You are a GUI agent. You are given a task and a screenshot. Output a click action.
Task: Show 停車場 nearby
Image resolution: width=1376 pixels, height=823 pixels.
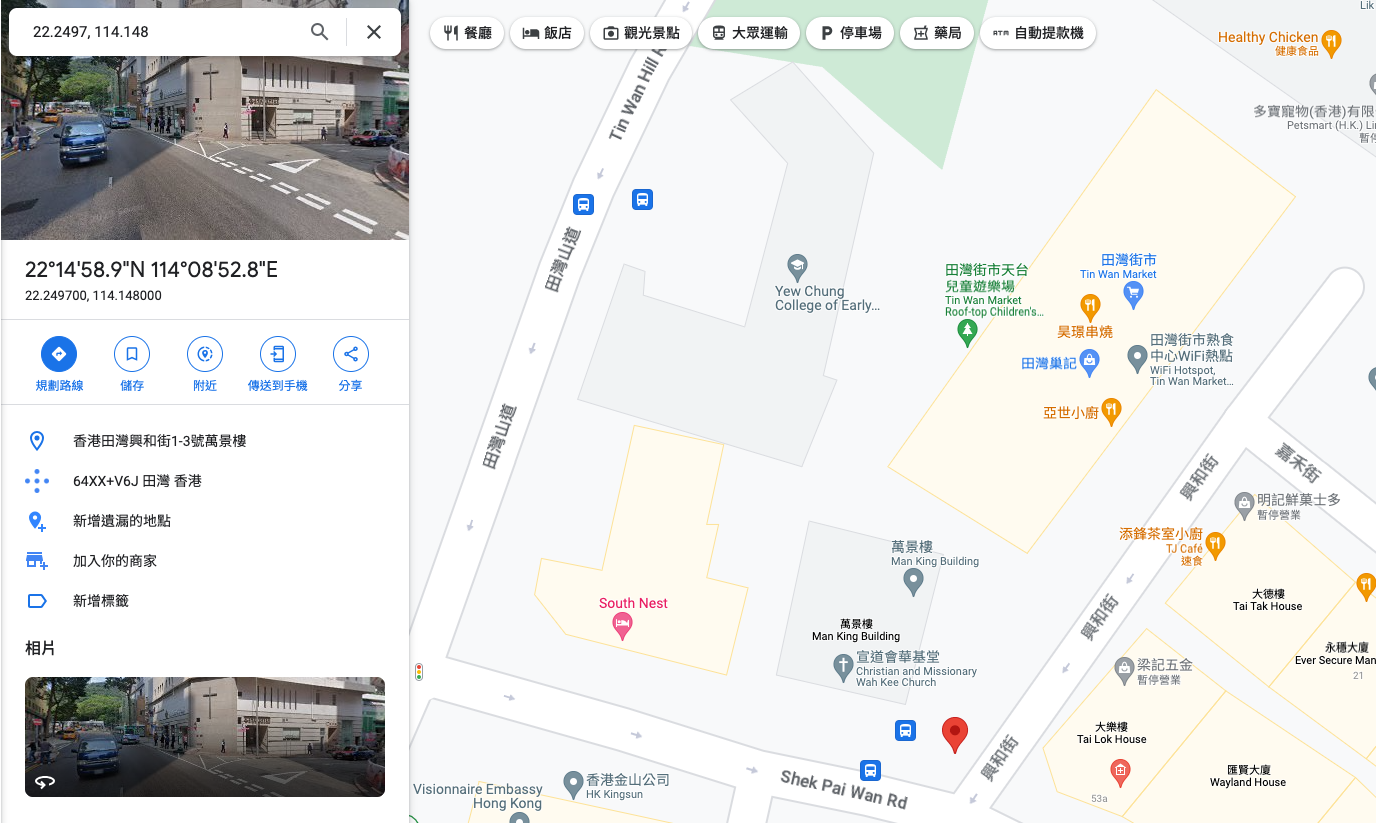click(849, 33)
